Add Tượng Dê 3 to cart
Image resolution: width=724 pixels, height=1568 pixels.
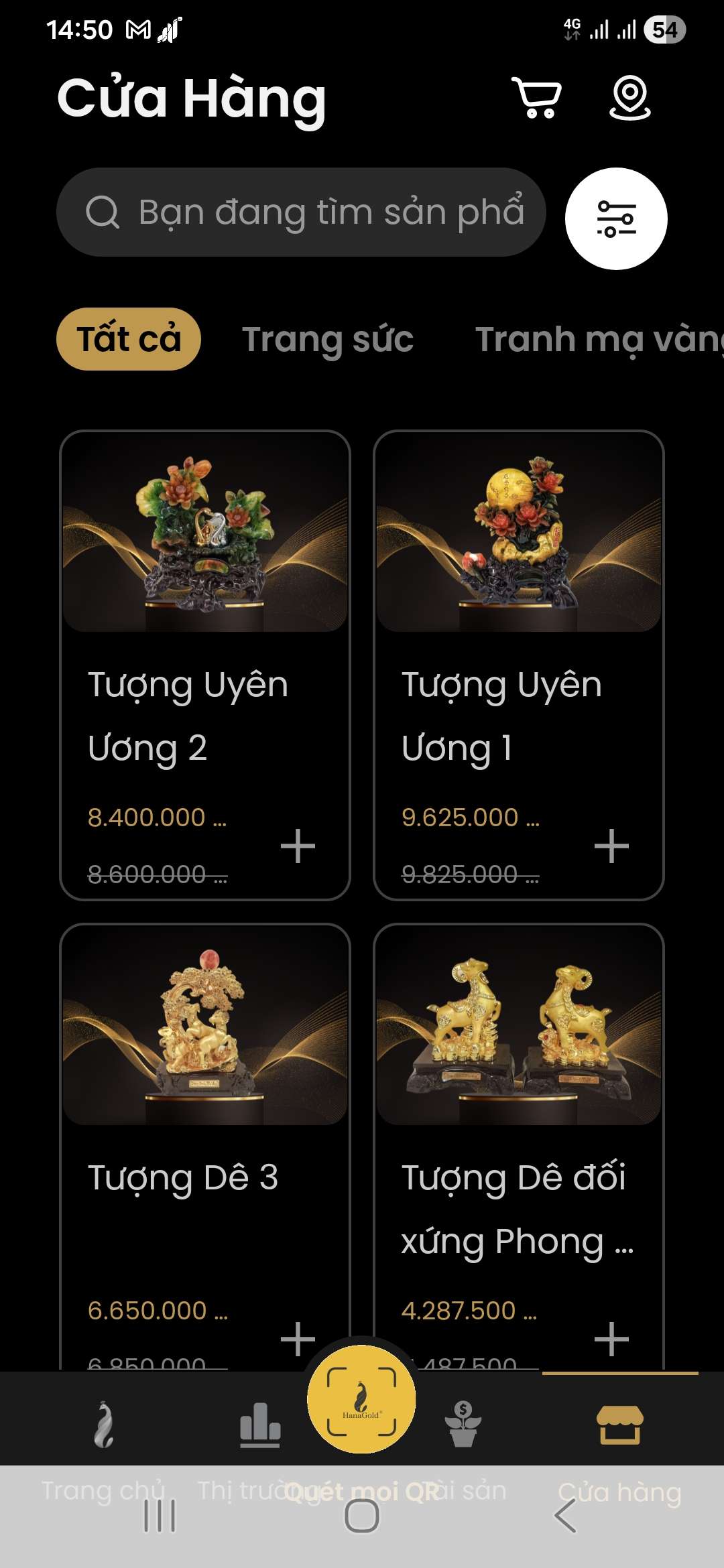tap(298, 1339)
